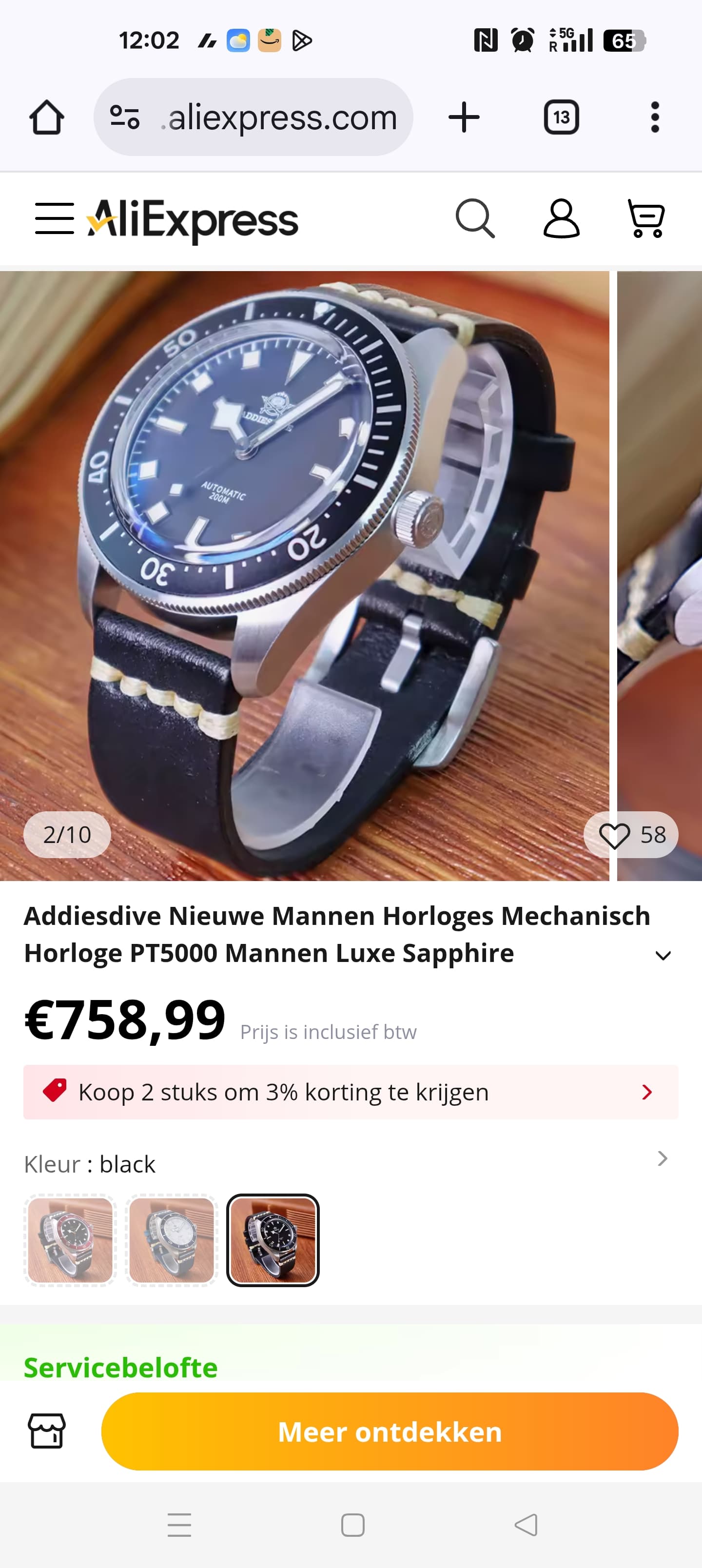Select the red bezel watch variant
Screen dimensions: 702x1568
70,1240
